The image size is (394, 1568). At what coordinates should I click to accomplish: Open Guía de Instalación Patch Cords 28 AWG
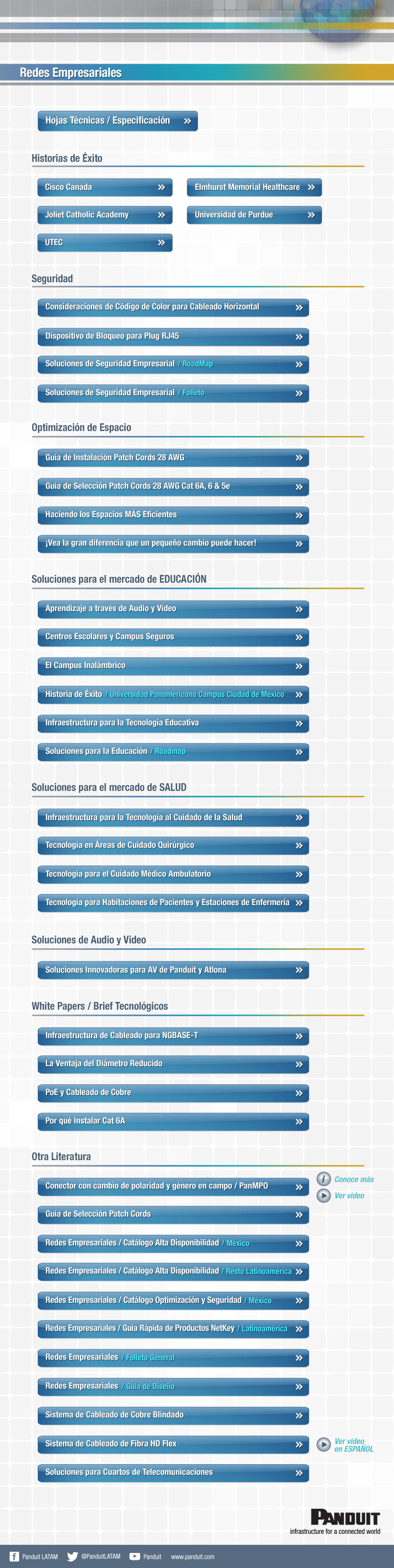(173, 457)
